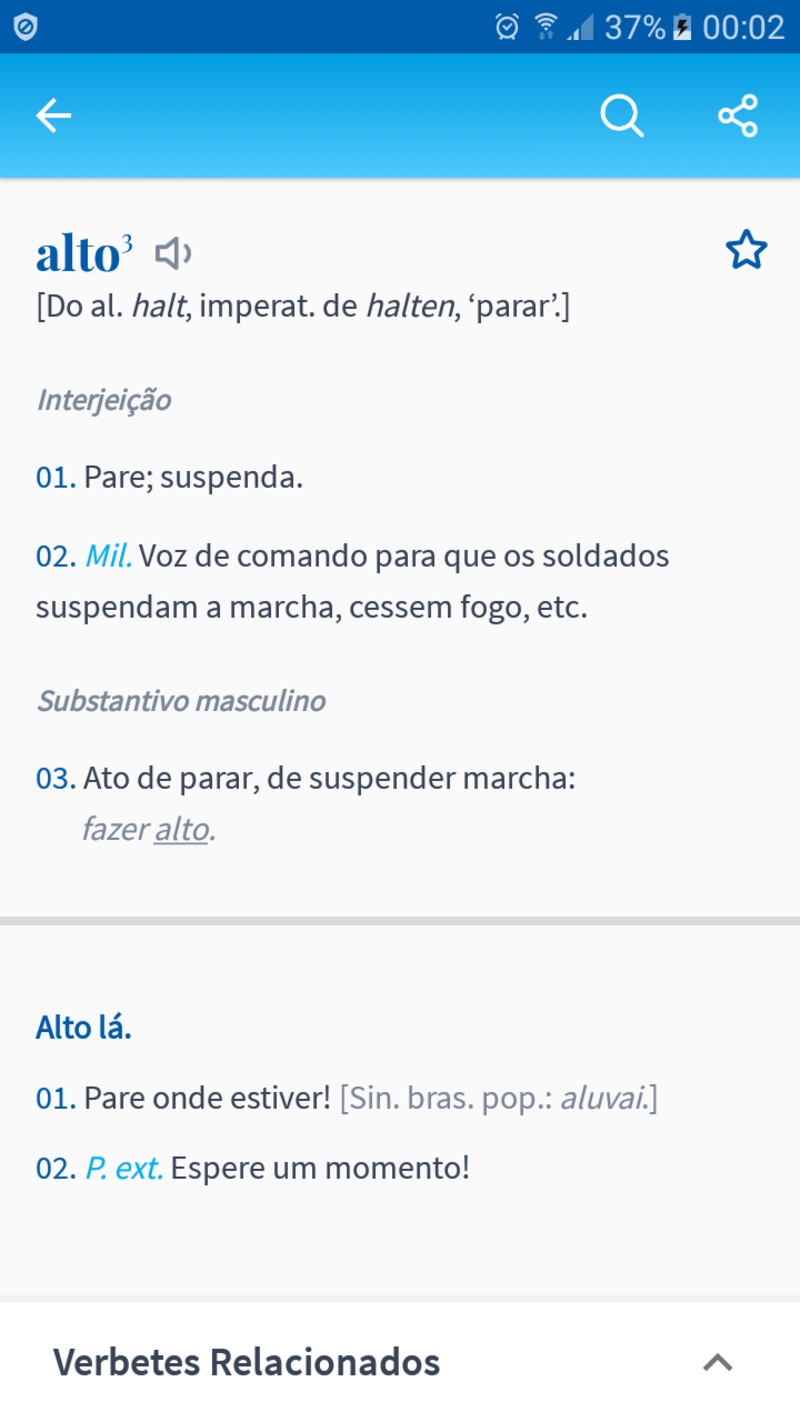Tap the Alto lá phrase heading

click(x=84, y=1026)
